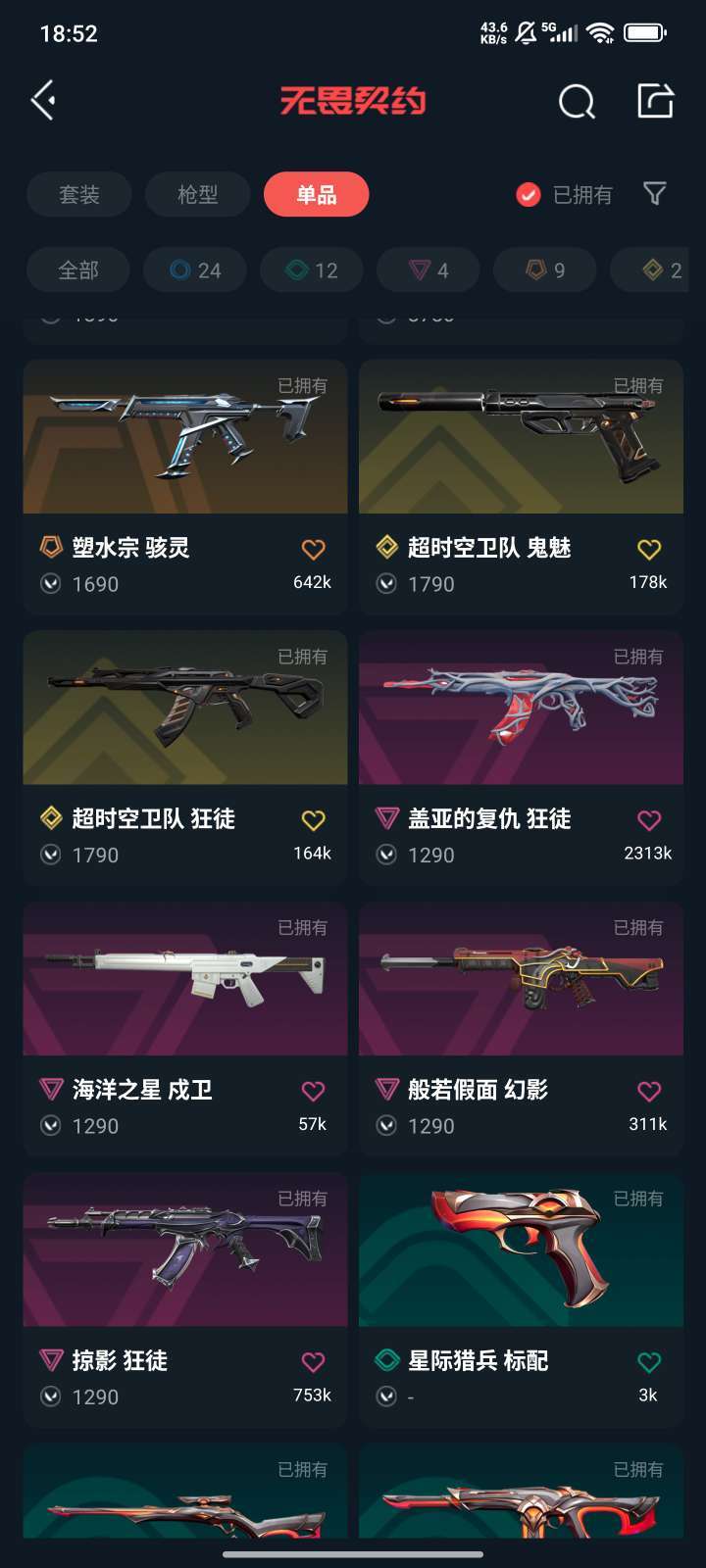The height and width of the screenshot is (1568, 706).
Task: Filter by the orange tier chip 9
Action: [x=545, y=269]
